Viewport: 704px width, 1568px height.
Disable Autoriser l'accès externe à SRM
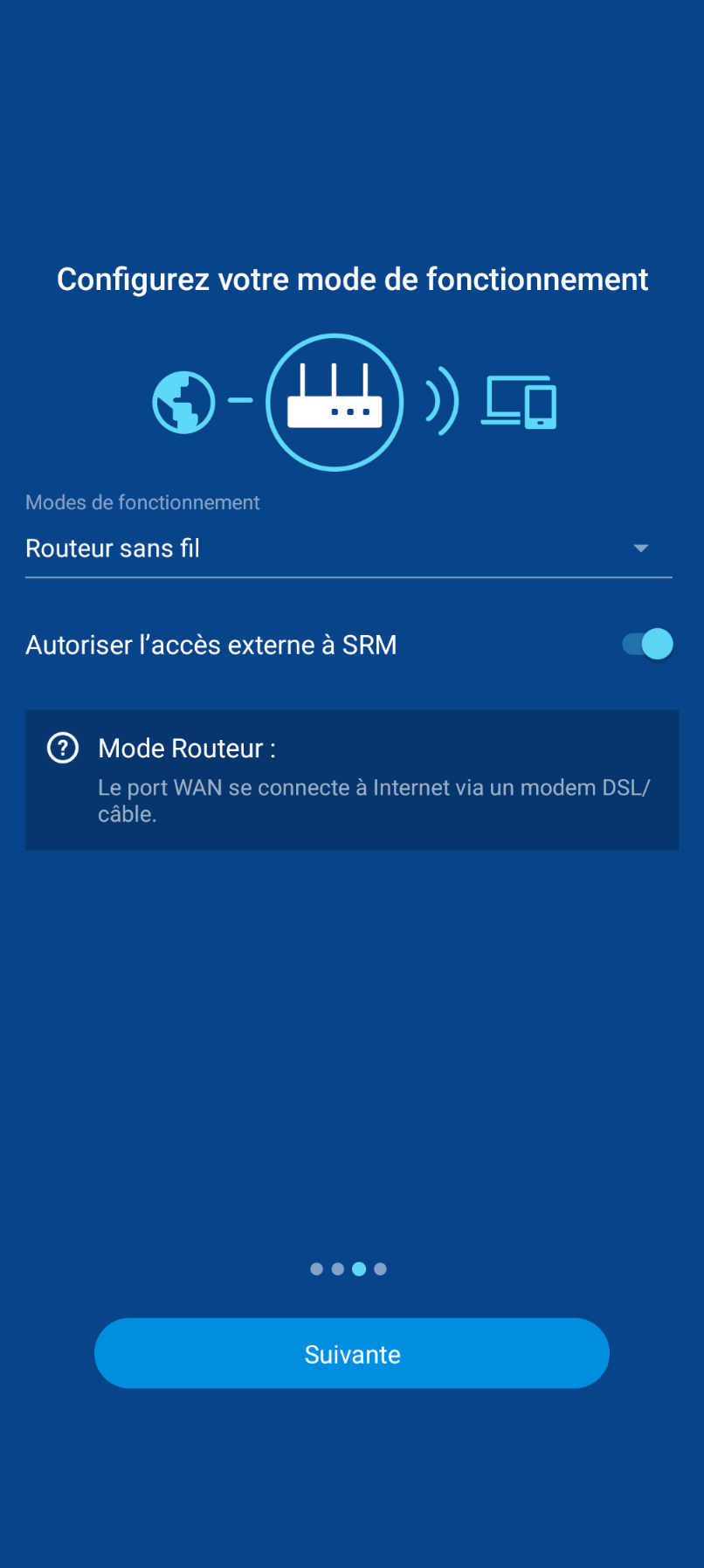(647, 645)
